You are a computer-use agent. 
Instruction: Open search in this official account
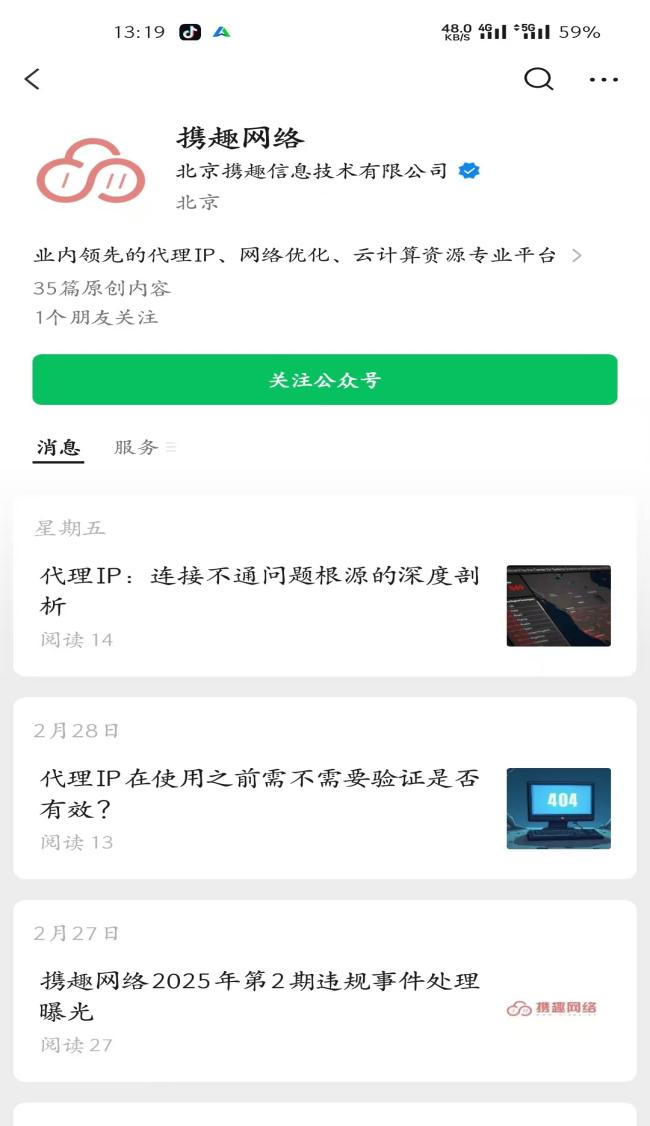point(538,79)
